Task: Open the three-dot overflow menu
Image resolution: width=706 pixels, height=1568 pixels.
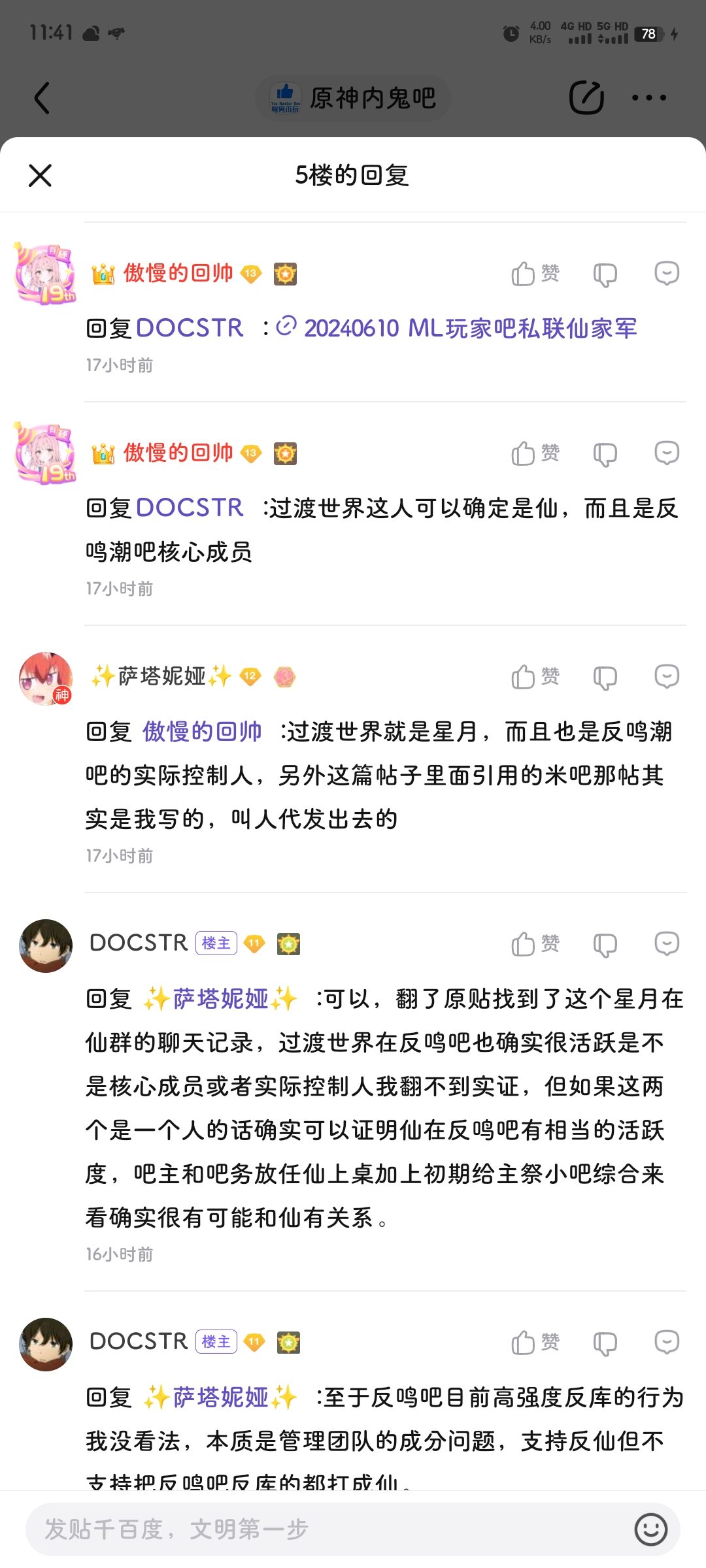Action: click(649, 98)
